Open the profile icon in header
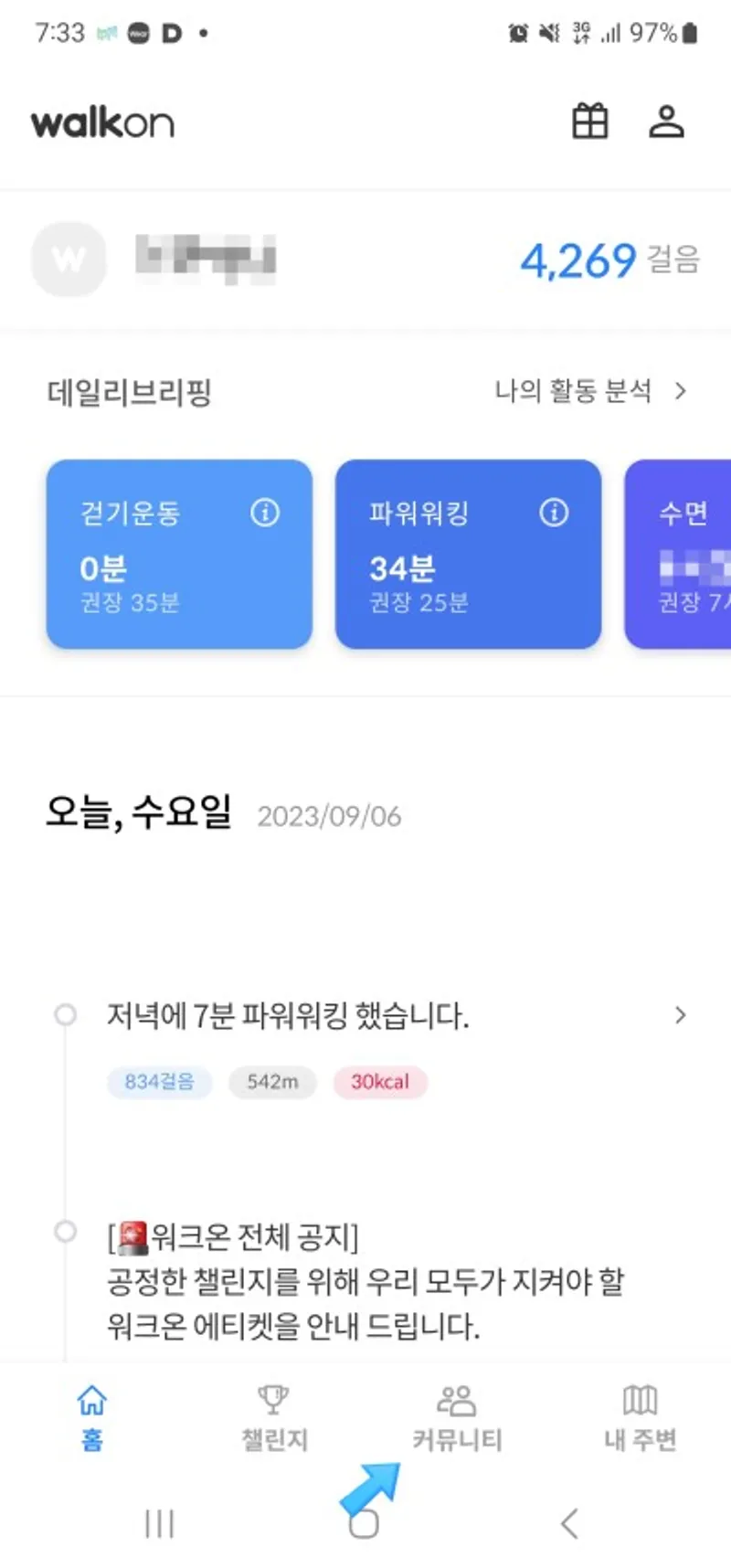This screenshot has height=1568, width=731. (x=666, y=122)
